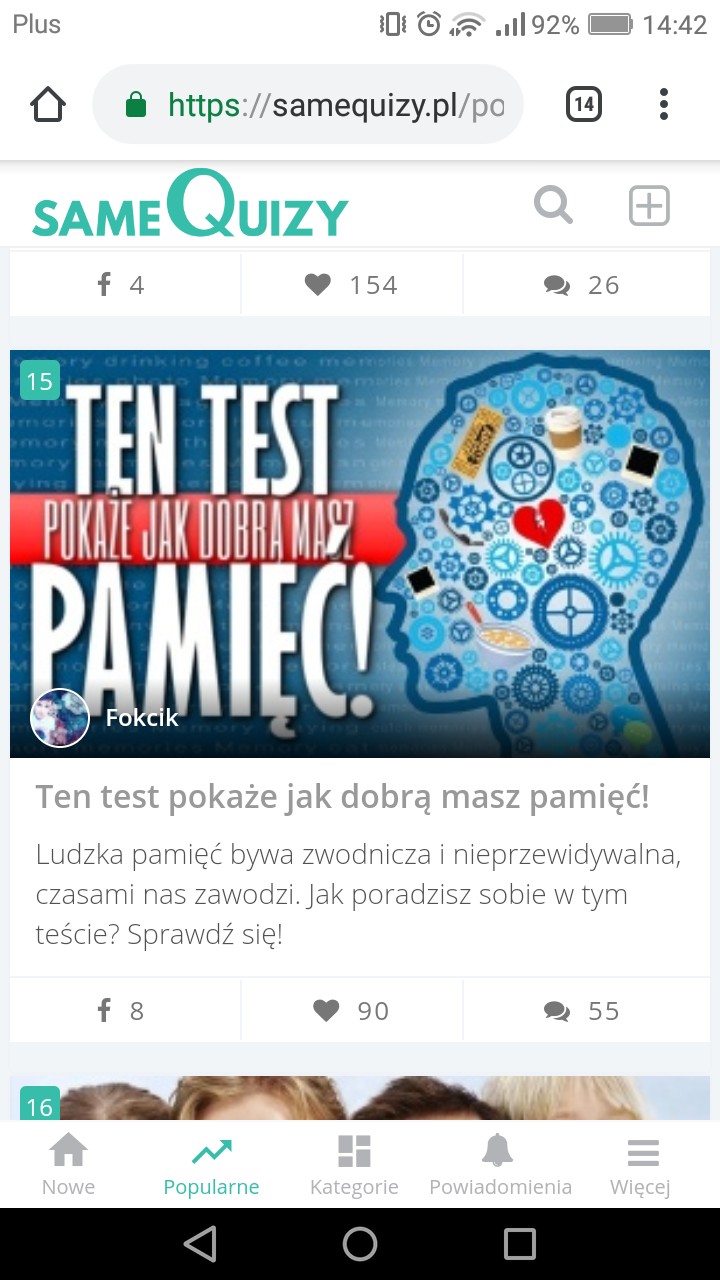Screen dimensions: 720x1280
Task: Go to the browser home page
Action: point(48,105)
